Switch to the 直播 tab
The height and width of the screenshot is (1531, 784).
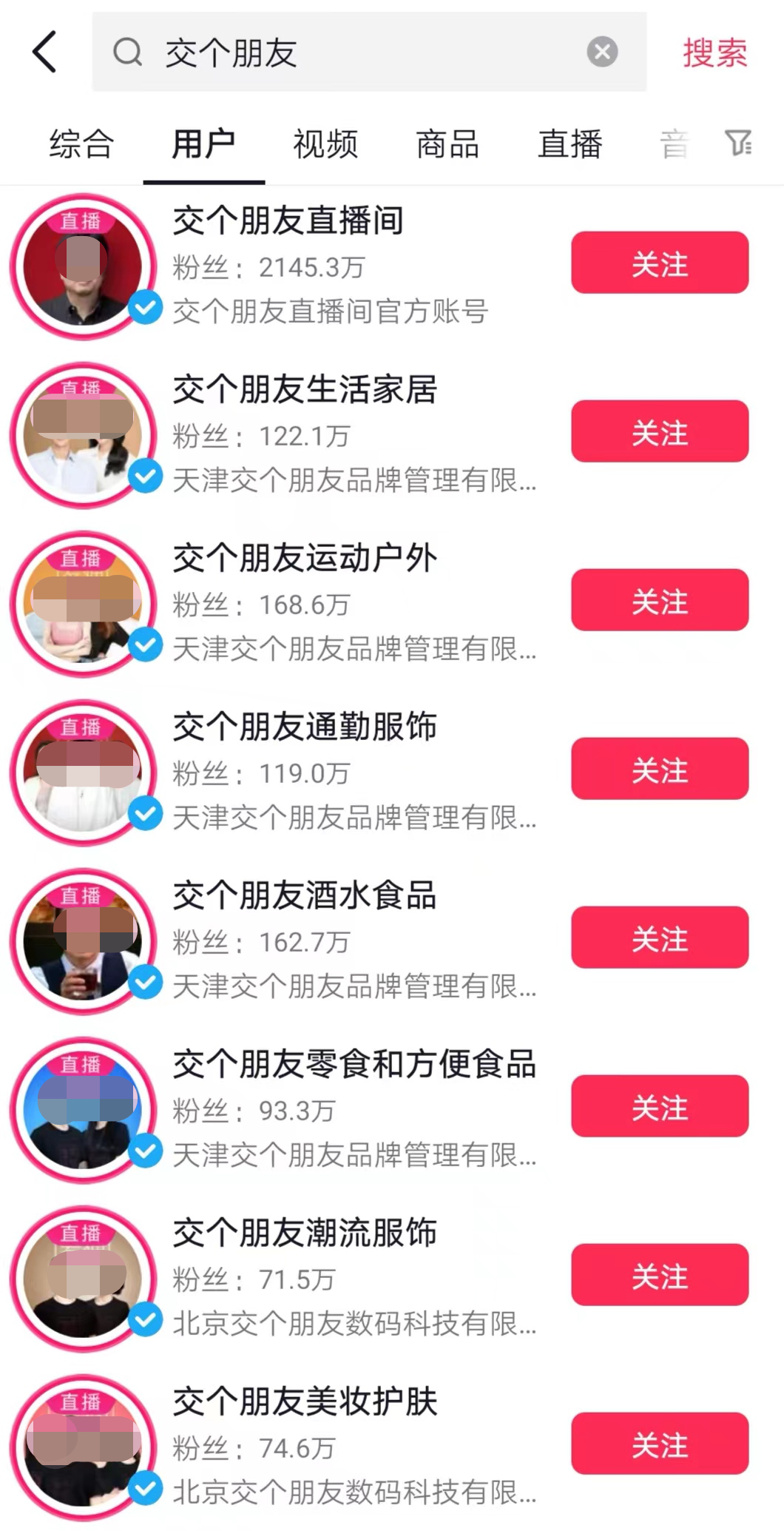click(x=570, y=144)
